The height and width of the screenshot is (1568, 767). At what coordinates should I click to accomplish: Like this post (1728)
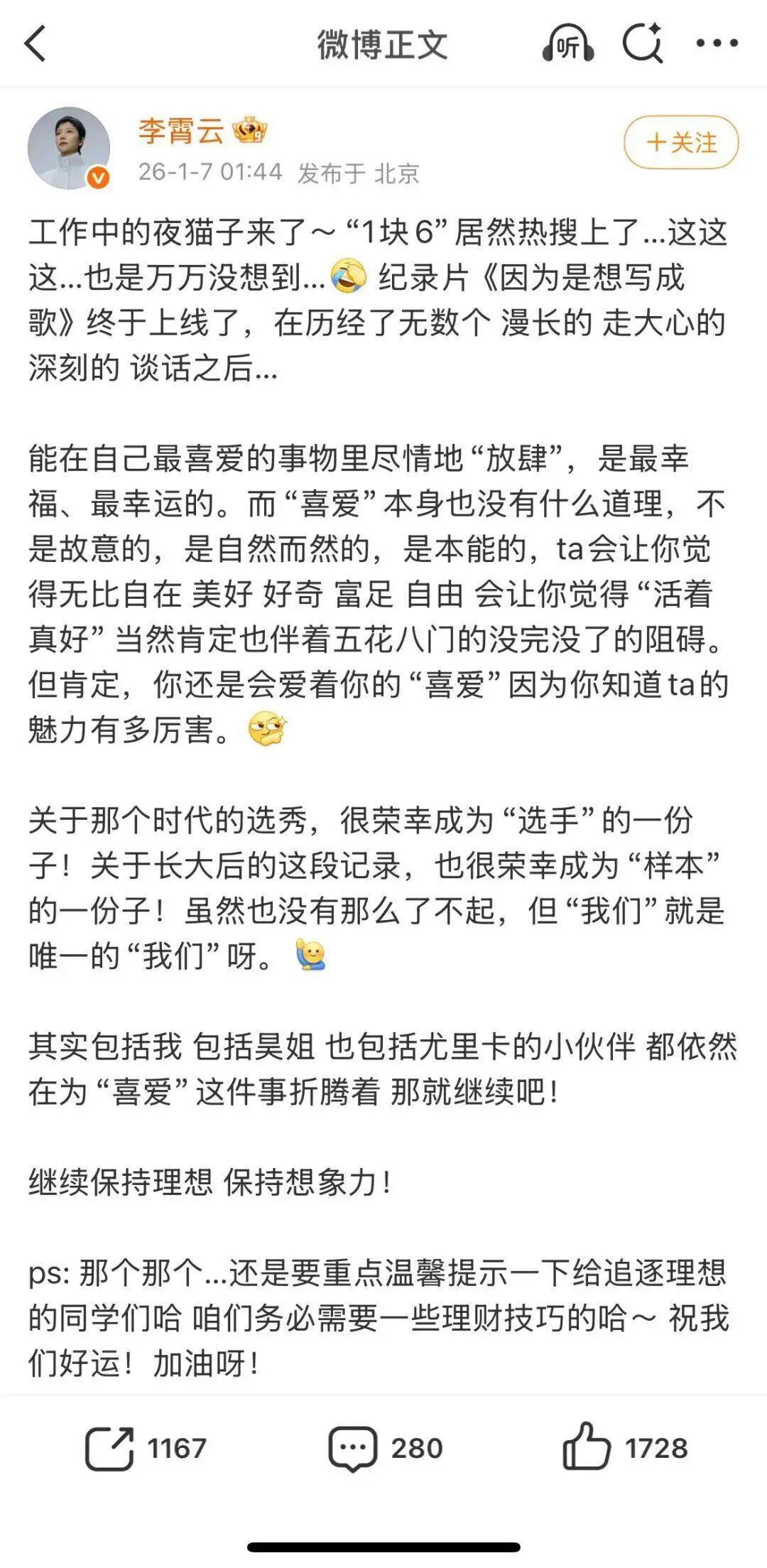click(625, 1448)
